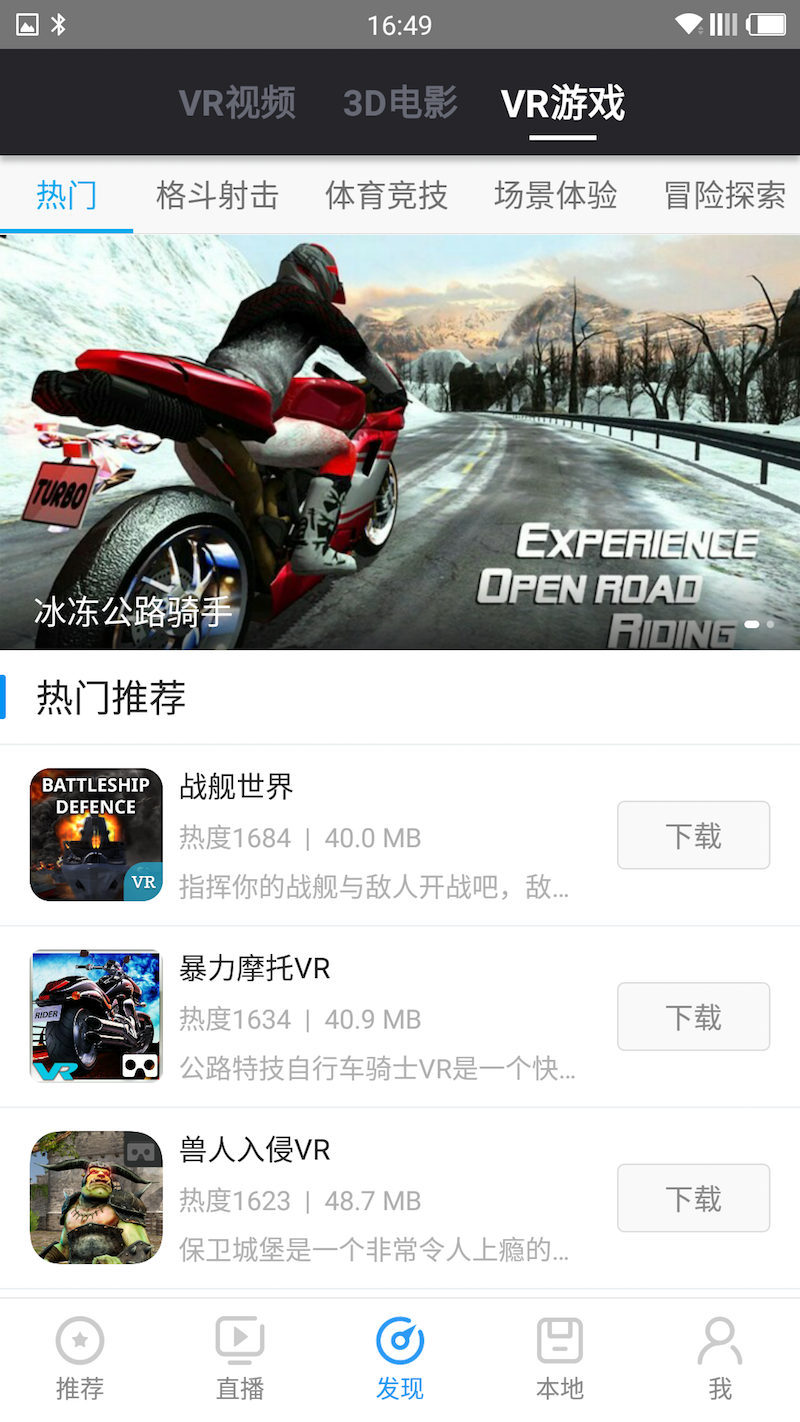Open the 我 profile tab
This screenshot has height=1422, width=800.
coord(720,1358)
